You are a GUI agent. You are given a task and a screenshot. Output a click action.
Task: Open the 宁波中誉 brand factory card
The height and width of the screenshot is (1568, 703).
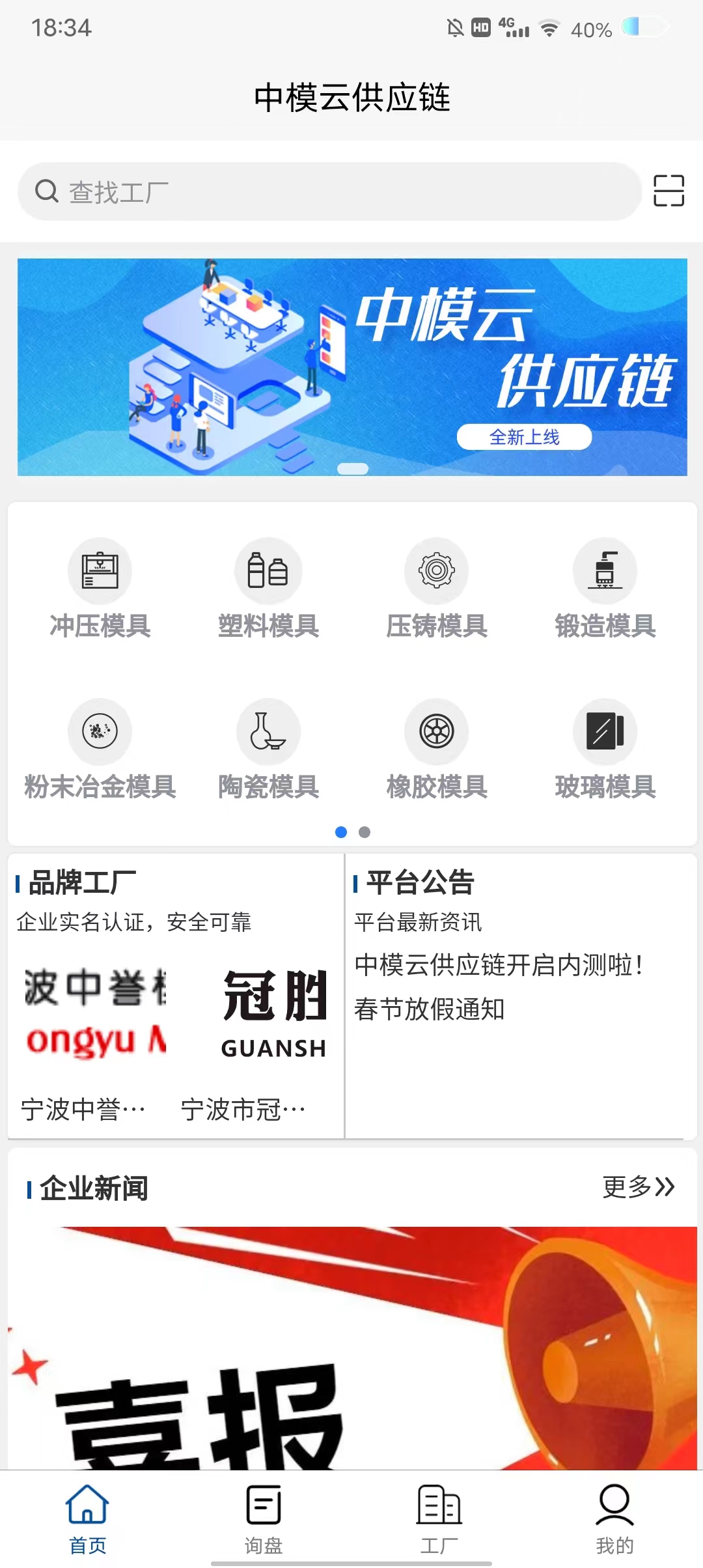pos(95,1043)
